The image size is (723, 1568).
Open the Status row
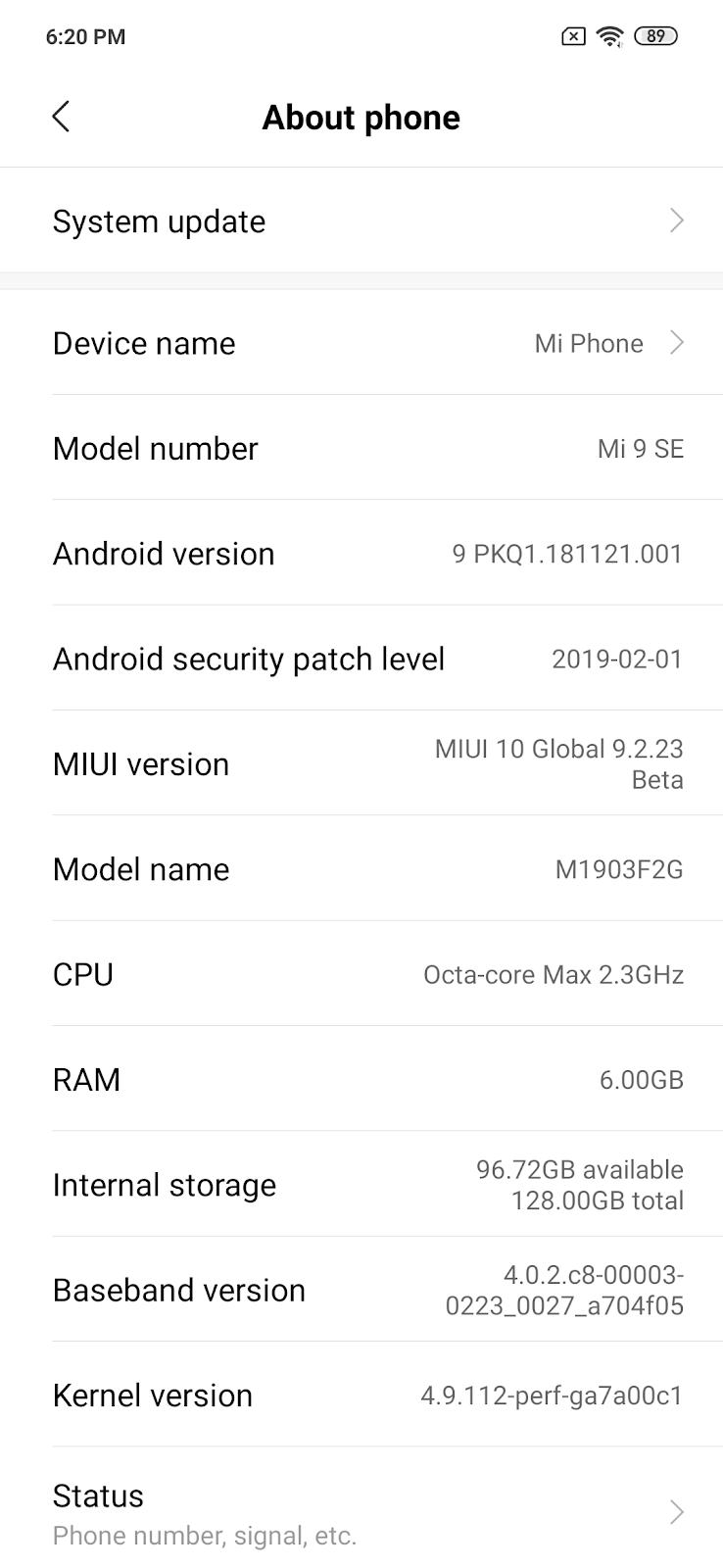point(361,1512)
